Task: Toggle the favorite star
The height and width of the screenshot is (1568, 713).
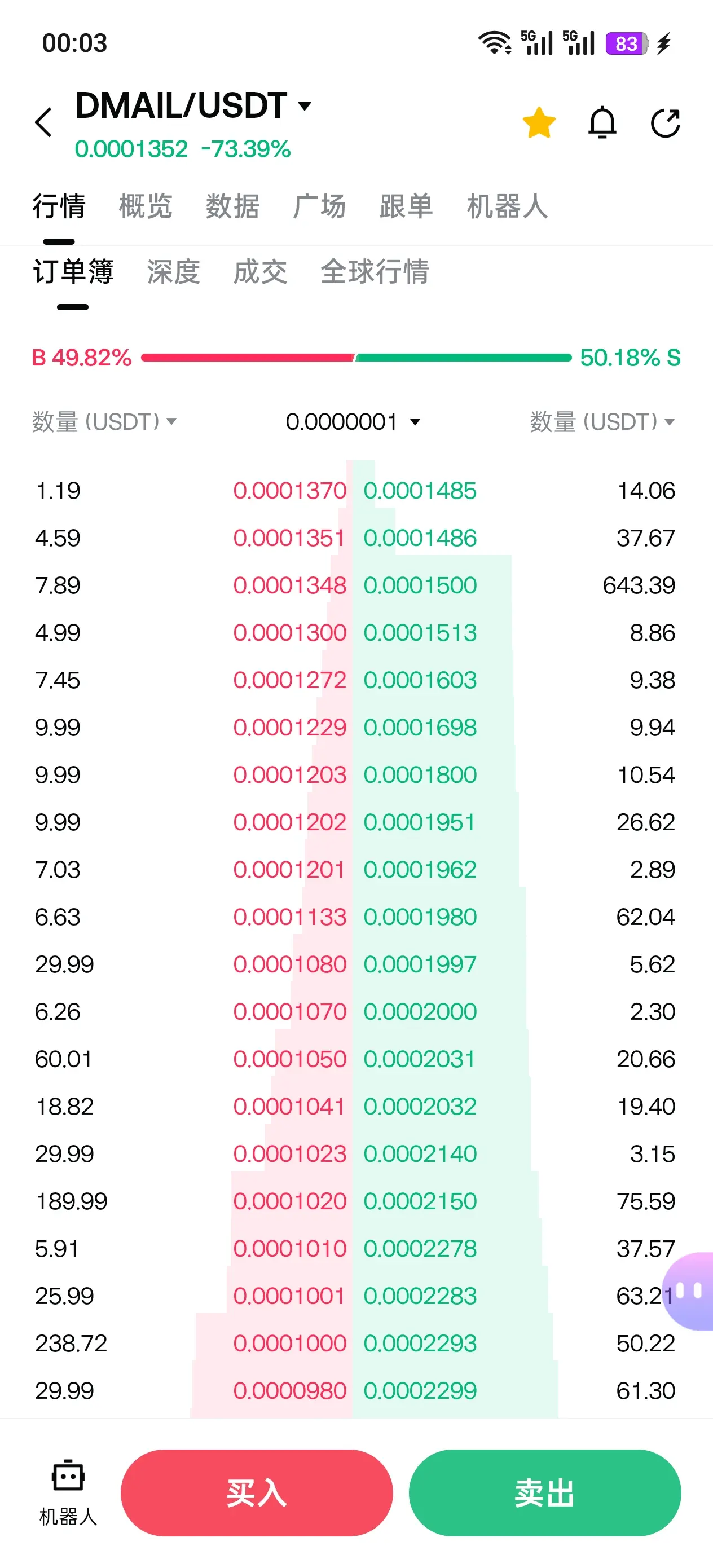Action: [x=539, y=122]
